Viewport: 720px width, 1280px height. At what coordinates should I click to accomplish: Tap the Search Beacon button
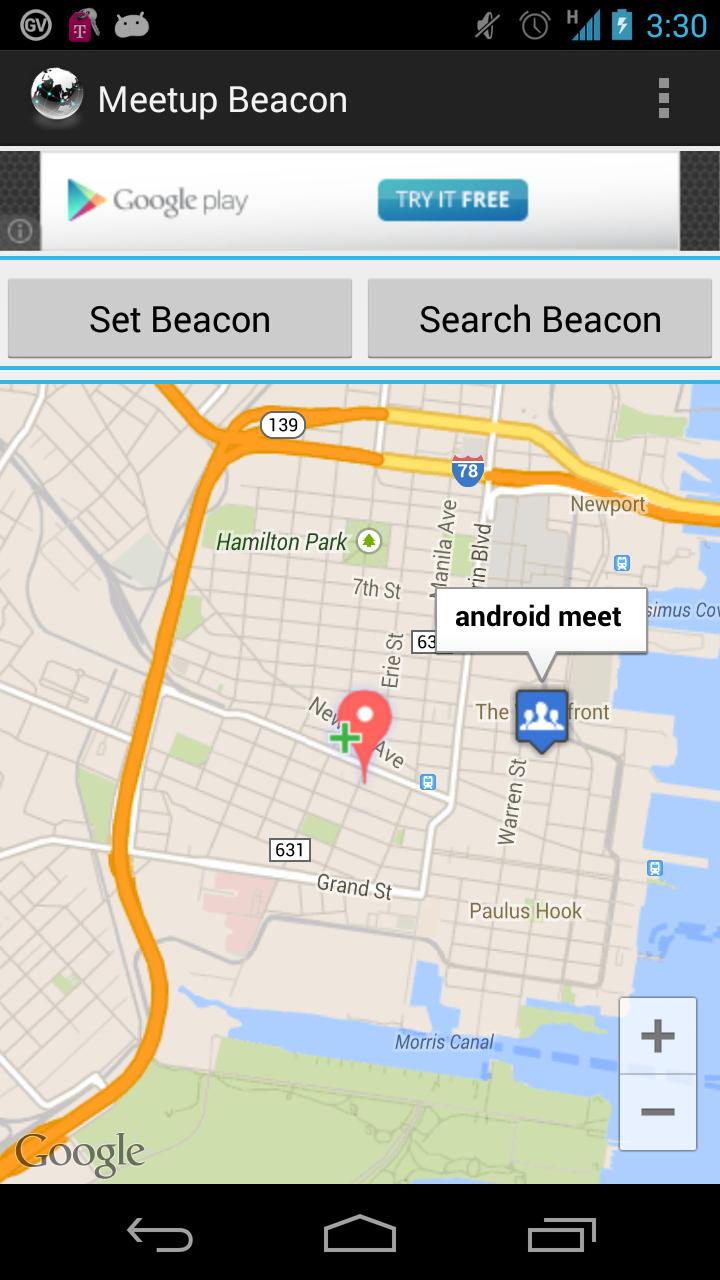click(x=540, y=319)
